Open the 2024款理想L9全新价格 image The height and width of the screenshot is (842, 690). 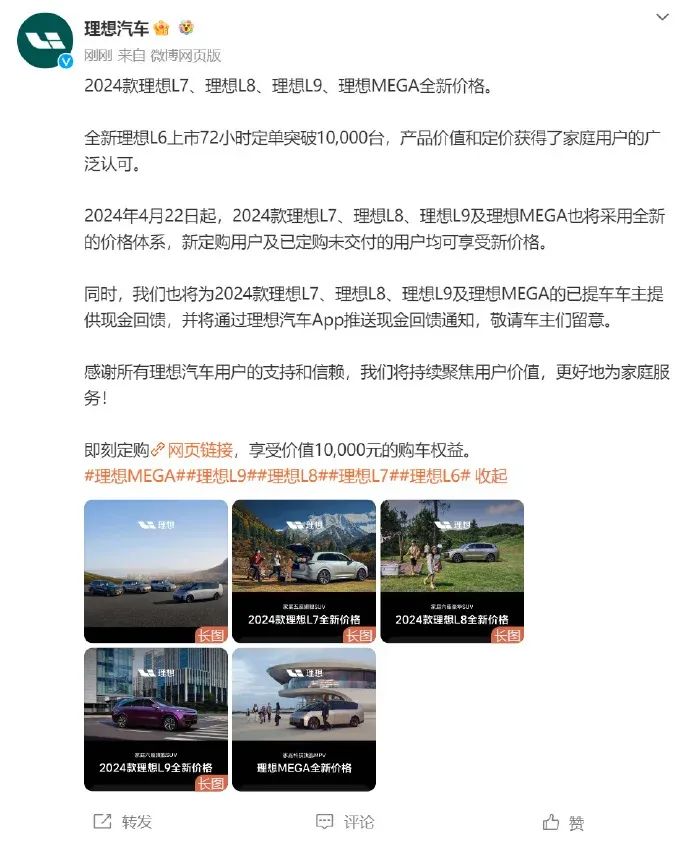(x=155, y=719)
